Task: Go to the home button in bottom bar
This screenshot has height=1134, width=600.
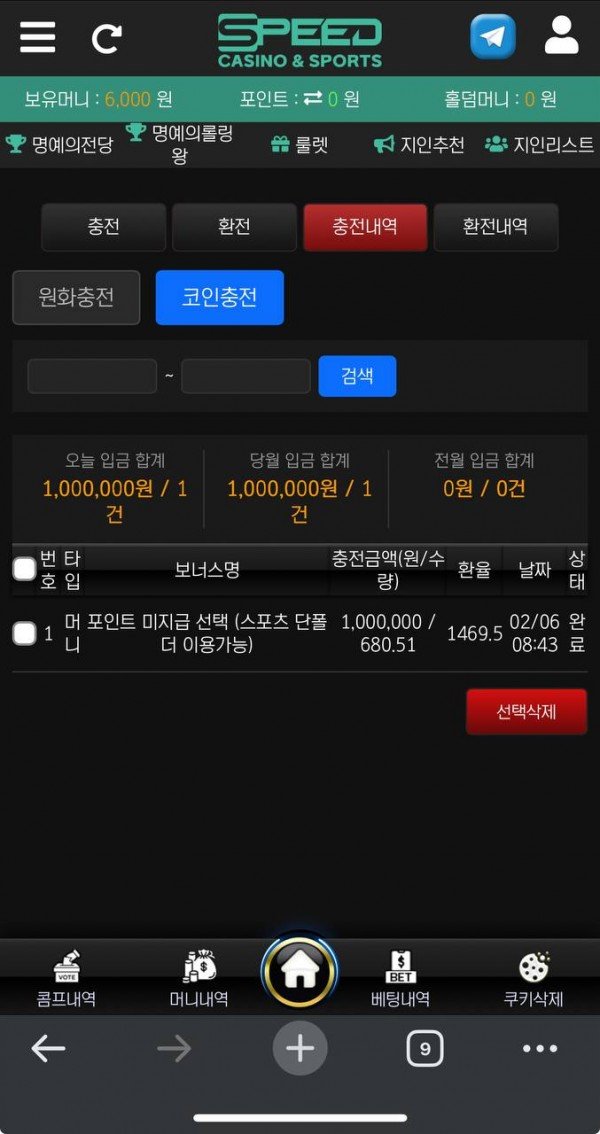Action: (x=300, y=971)
